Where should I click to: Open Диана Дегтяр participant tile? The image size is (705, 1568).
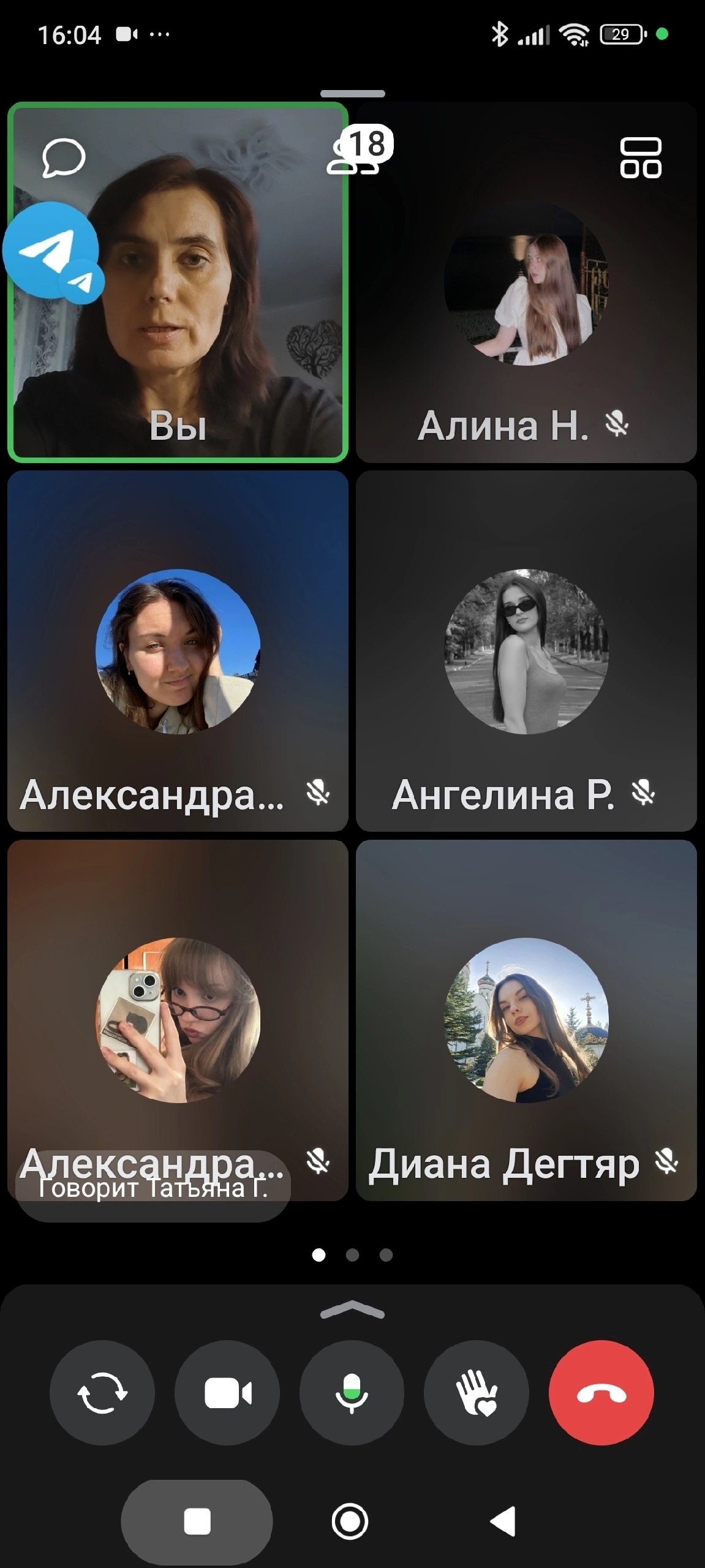click(x=526, y=1020)
